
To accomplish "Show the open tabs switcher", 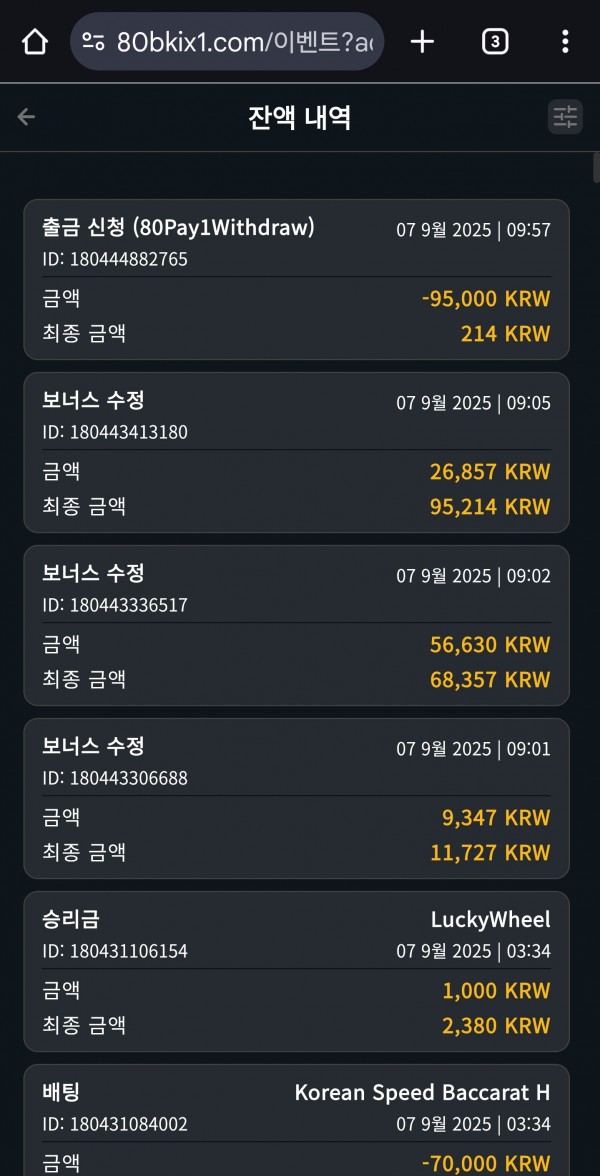I will click(x=494, y=42).
